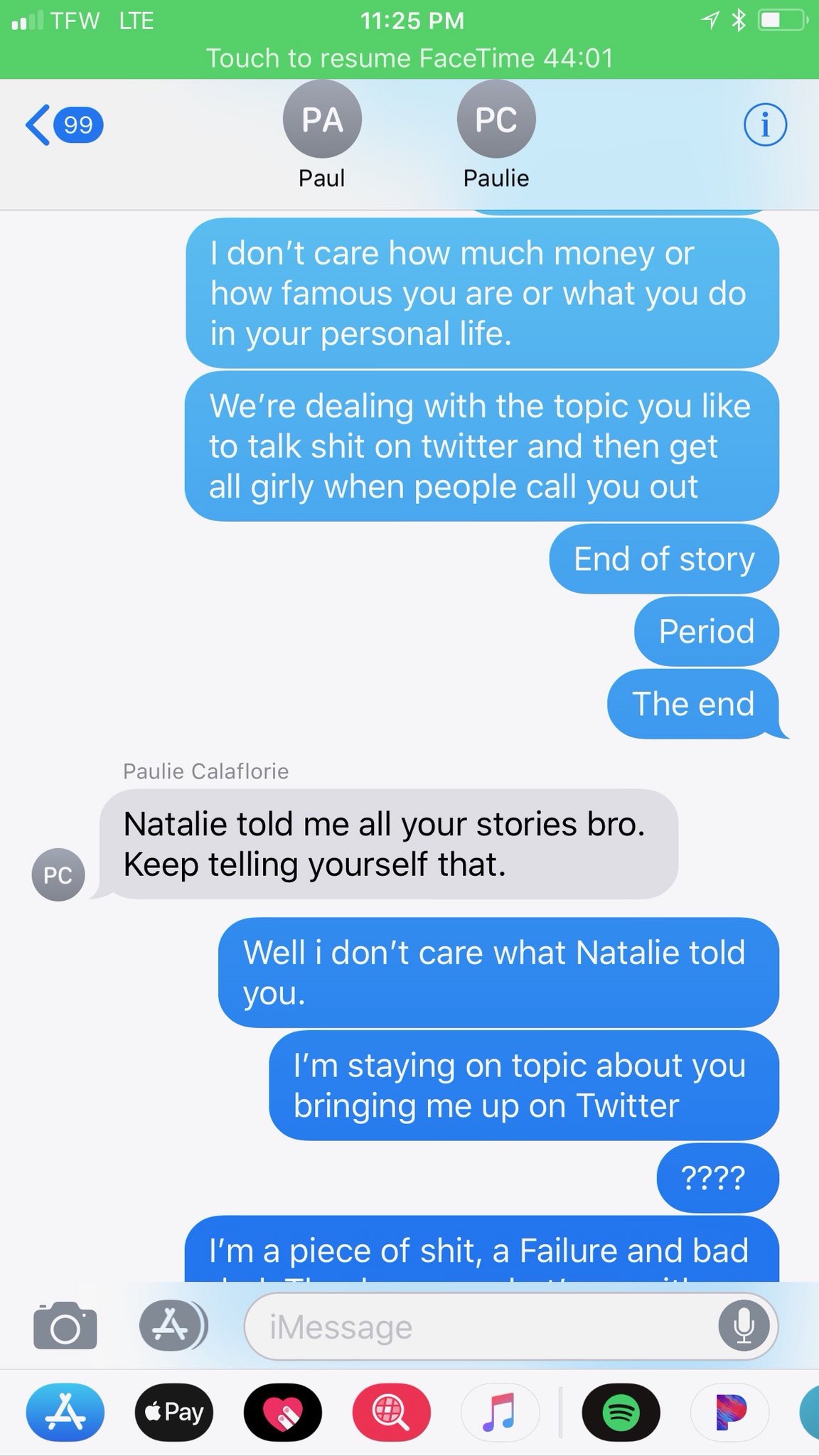Toggle the iMessage apps drawer button
The image size is (819, 1456).
click(173, 1326)
